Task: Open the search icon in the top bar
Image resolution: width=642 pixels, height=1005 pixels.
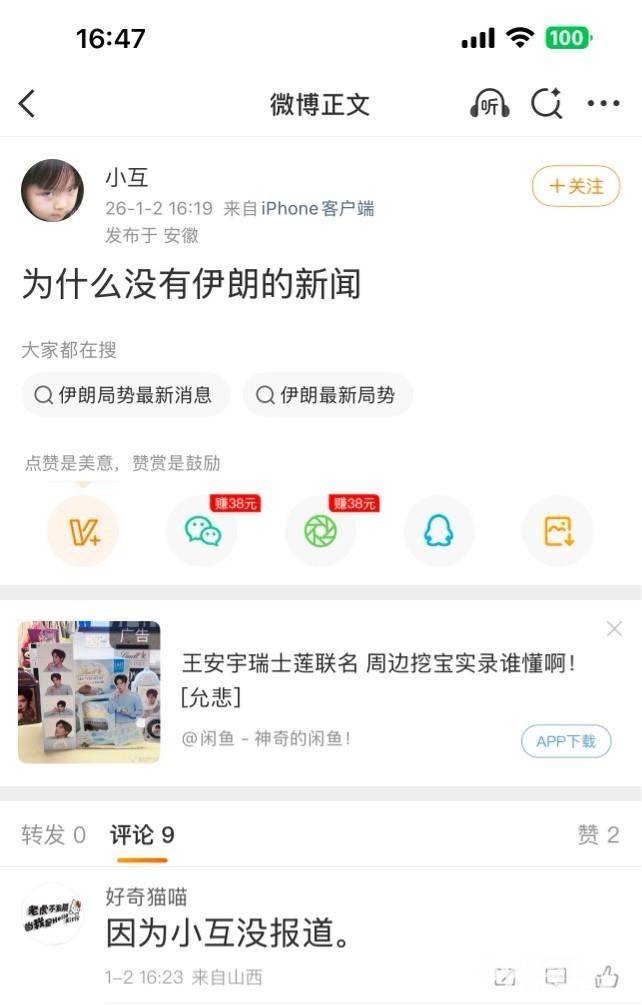Action: point(546,104)
